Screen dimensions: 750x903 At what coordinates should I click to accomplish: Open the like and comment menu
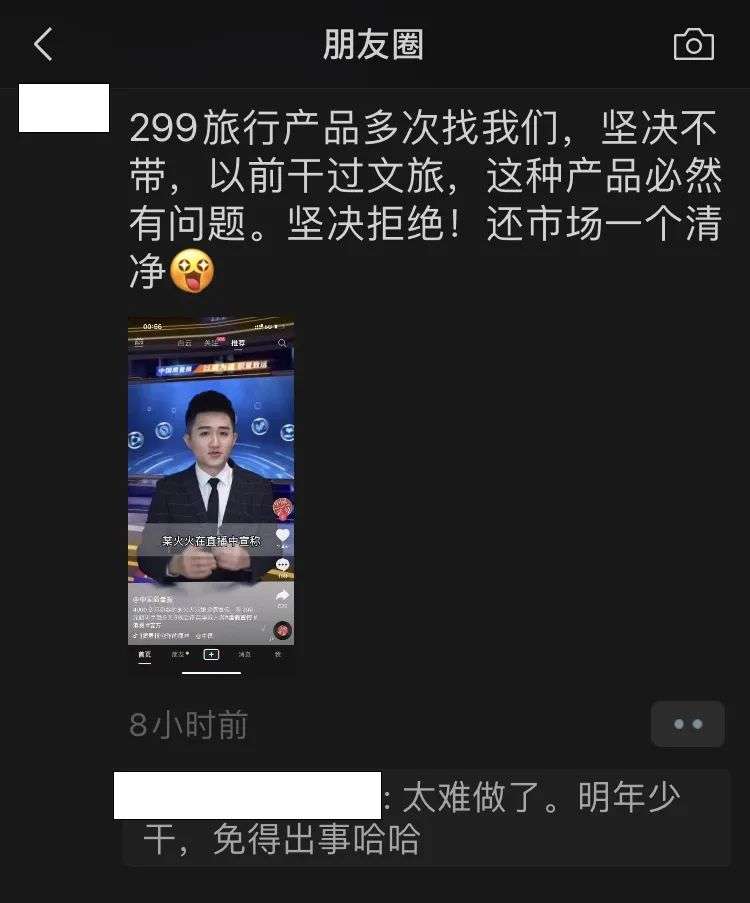(687, 724)
